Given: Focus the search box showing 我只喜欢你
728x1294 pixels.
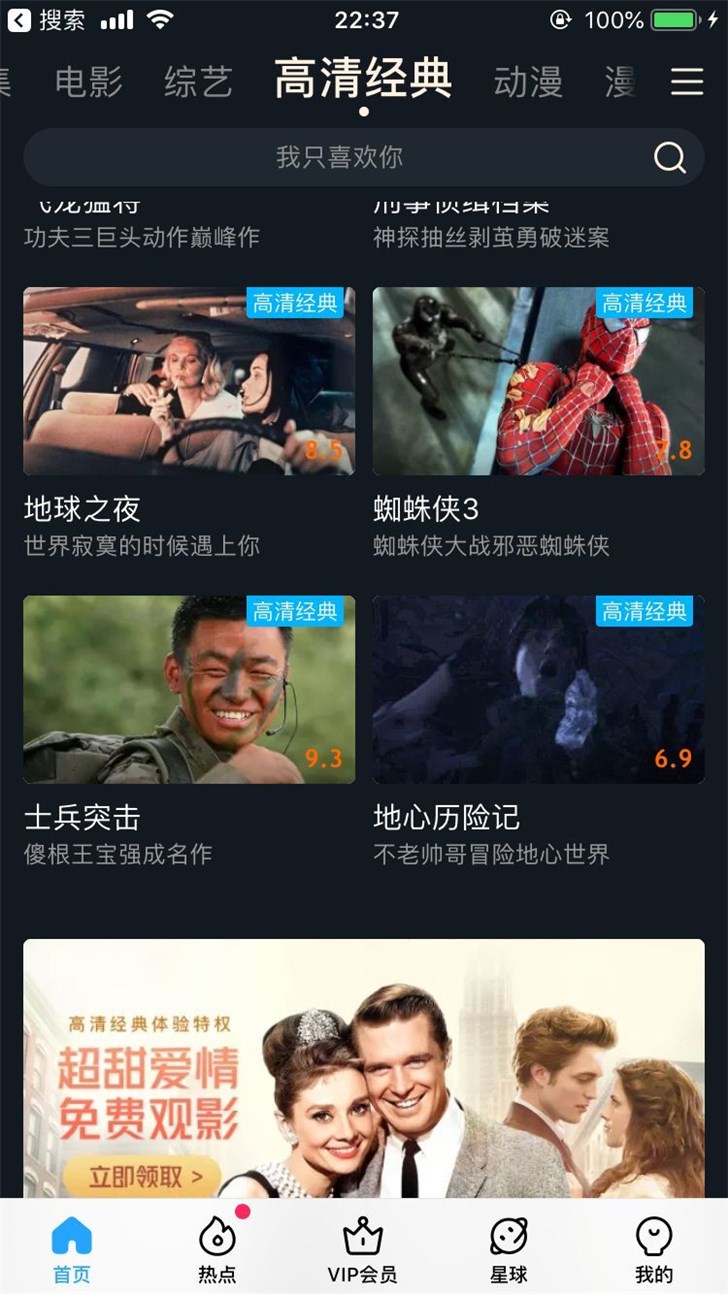Looking at the screenshot, I should click(340, 157).
